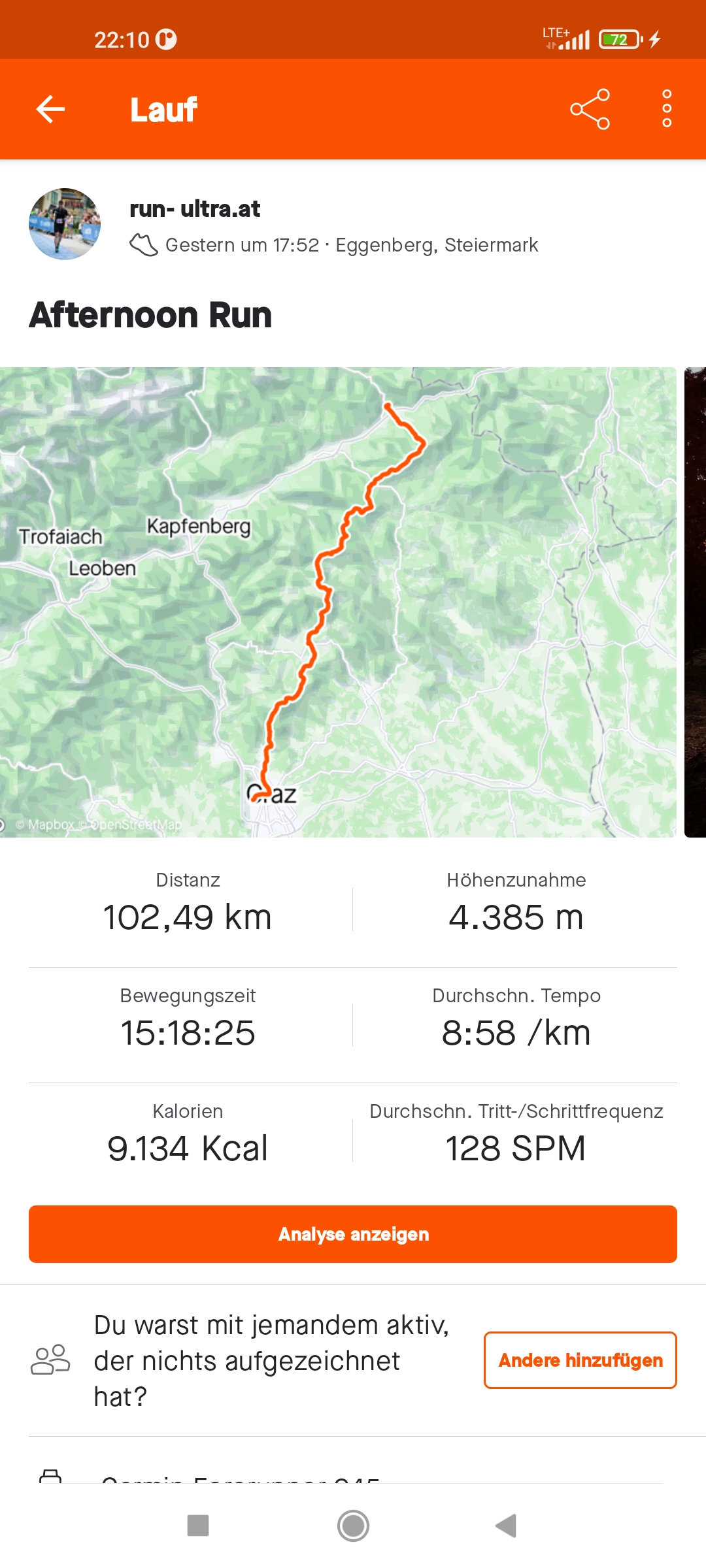
Task: View the photo next to the map
Action: click(x=695, y=601)
